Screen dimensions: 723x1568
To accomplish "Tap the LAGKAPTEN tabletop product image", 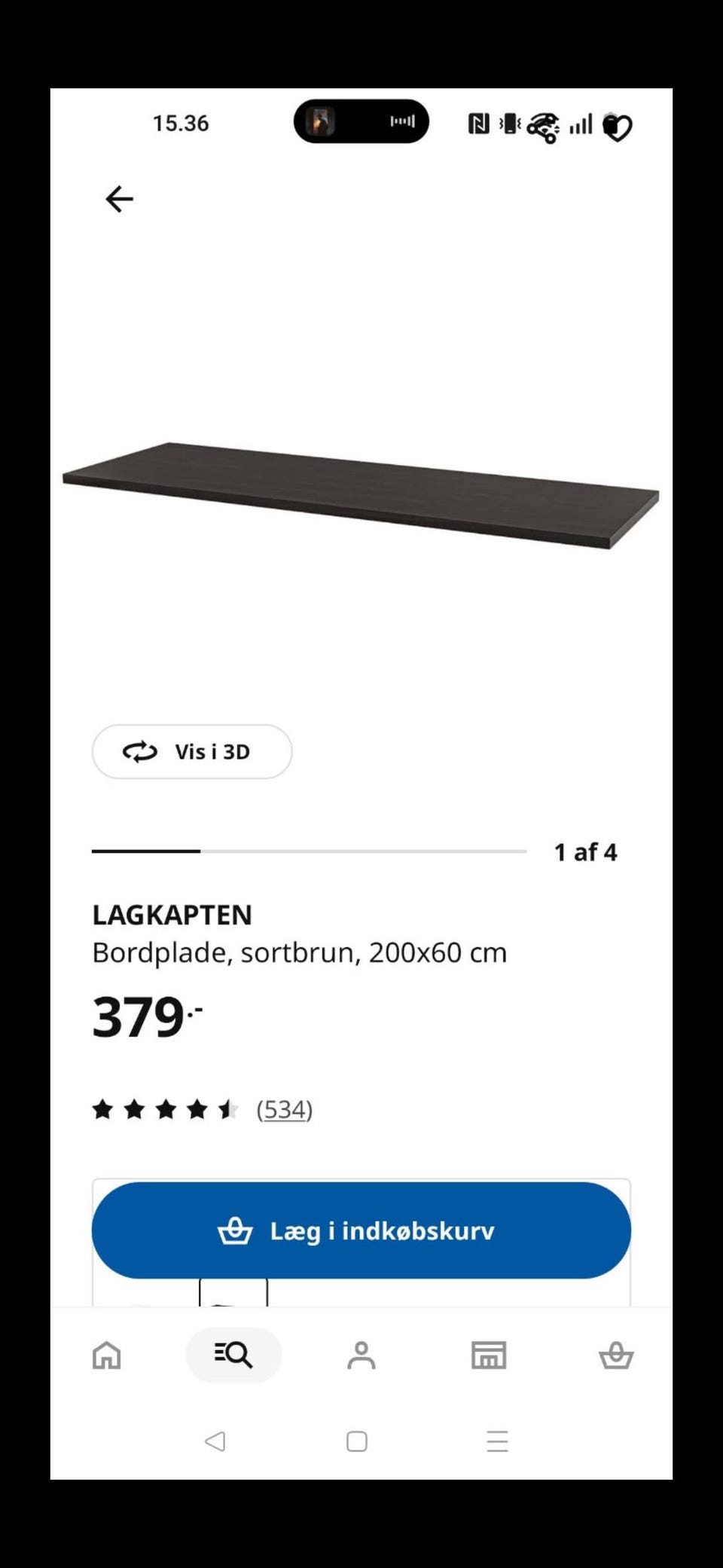I will 361,494.
